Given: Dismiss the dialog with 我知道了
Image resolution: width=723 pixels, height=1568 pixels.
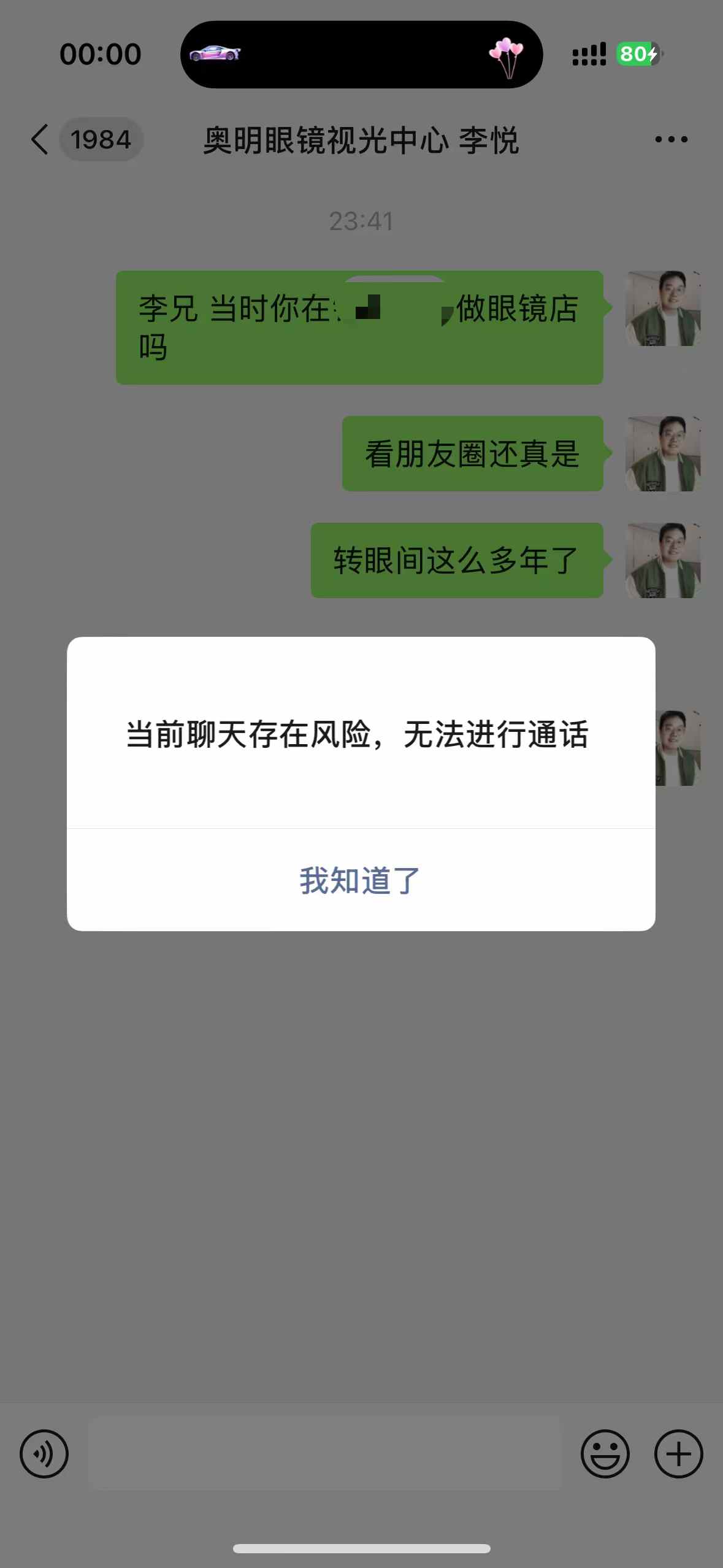Looking at the screenshot, I should click(361, 880).
